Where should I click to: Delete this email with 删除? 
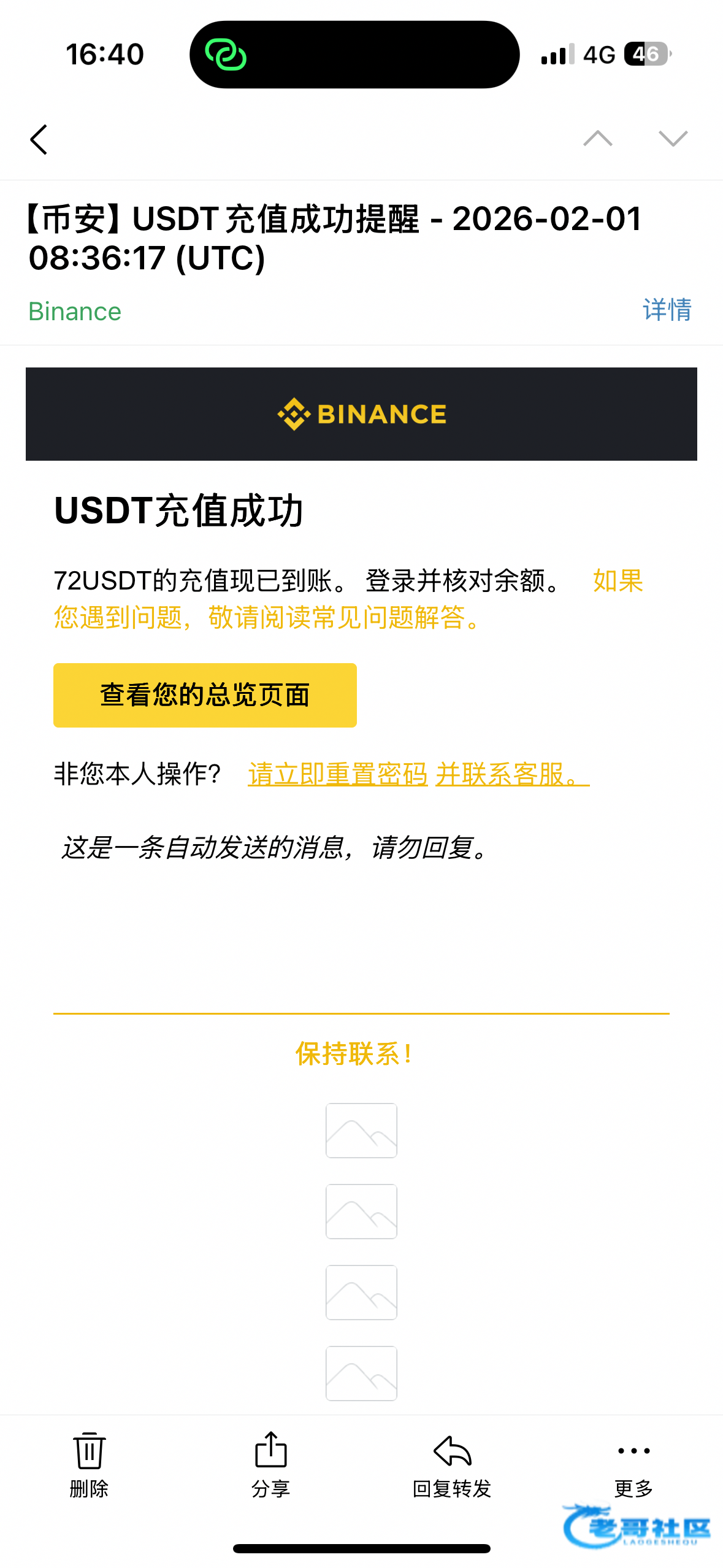tap(89, 1463)
